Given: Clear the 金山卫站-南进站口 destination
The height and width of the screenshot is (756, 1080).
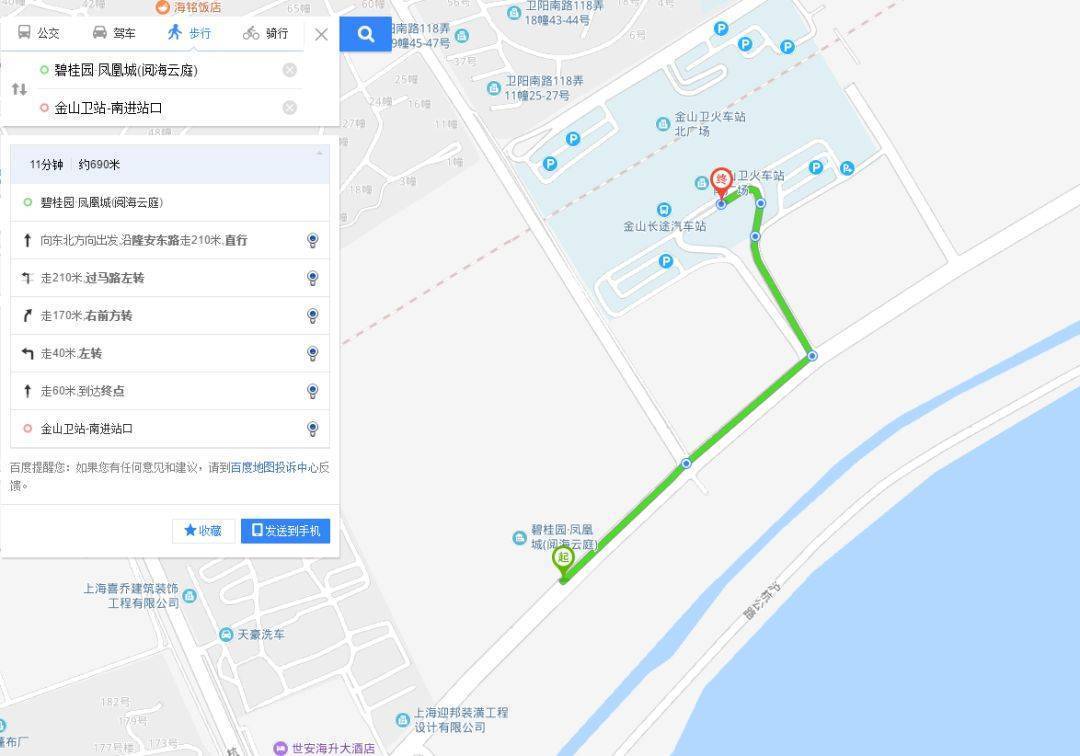Looking at the screenshot, I should (290, 108).
